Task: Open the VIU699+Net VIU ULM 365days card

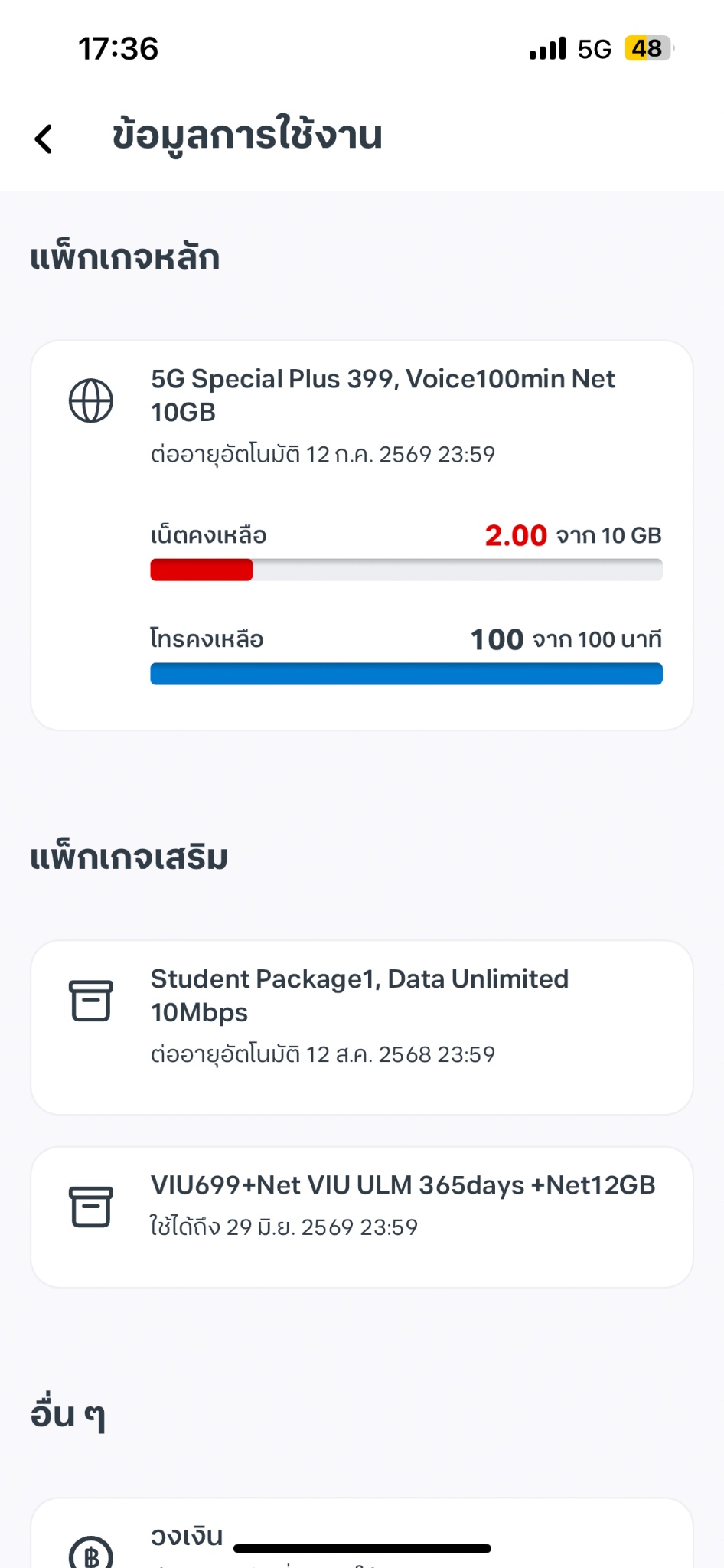Action: click(x=362, y=1217)
